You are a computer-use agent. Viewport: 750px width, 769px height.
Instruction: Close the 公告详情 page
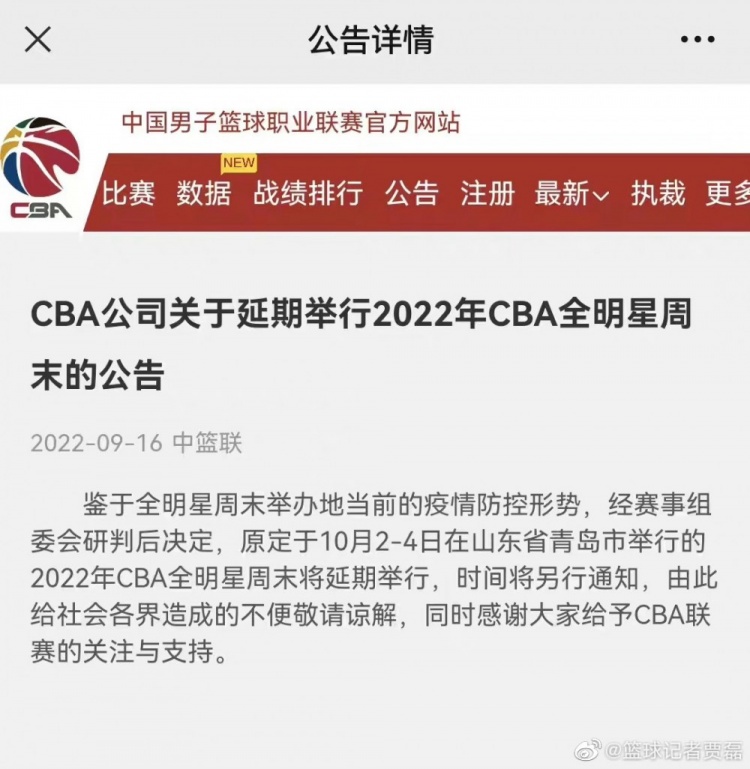tap(37, 40)
